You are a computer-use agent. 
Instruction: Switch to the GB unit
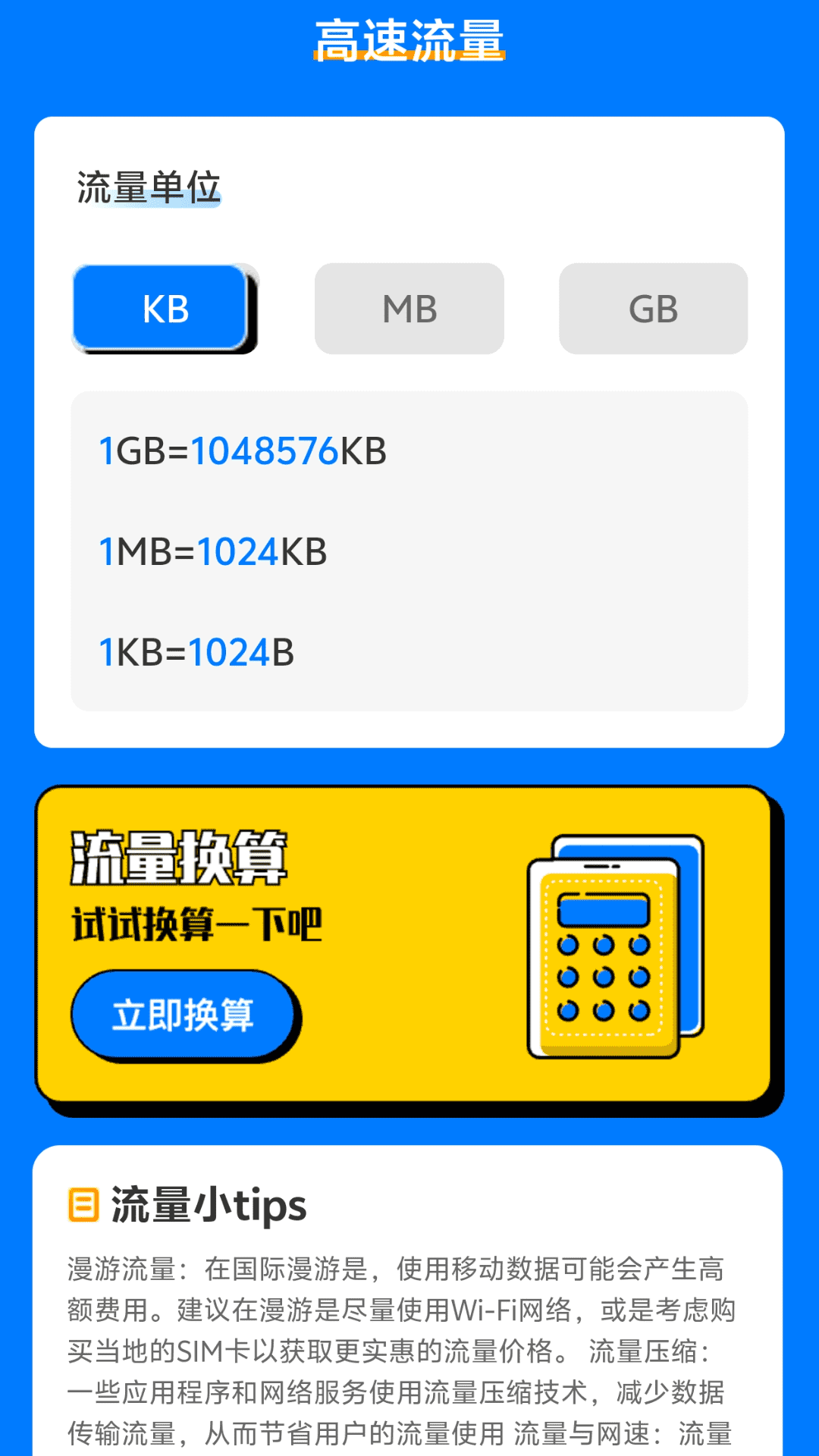[653, 309]
